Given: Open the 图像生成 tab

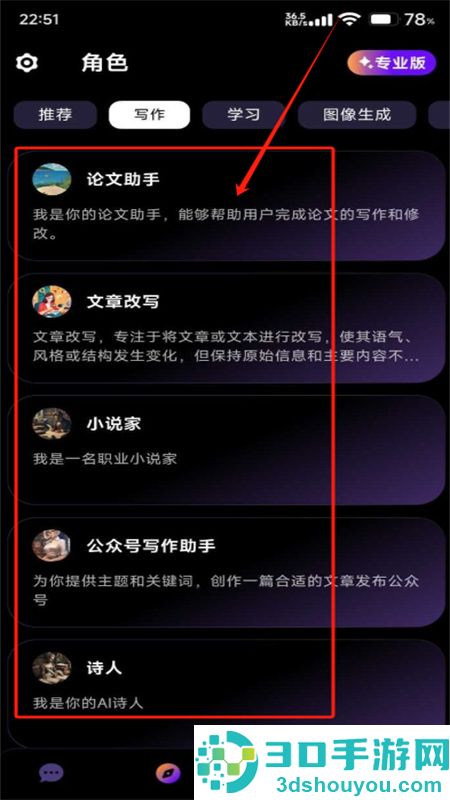Looking at the screenshot, I should [357, 115].
